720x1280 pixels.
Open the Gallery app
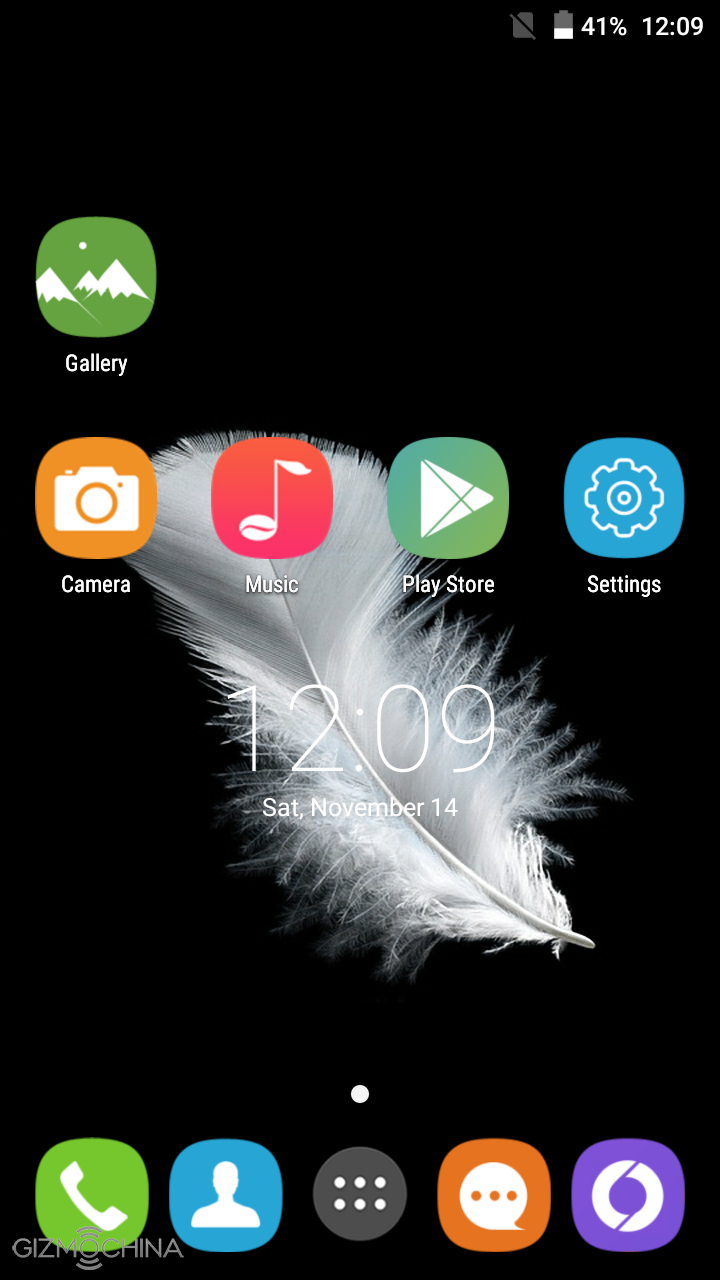pos(96,278)
